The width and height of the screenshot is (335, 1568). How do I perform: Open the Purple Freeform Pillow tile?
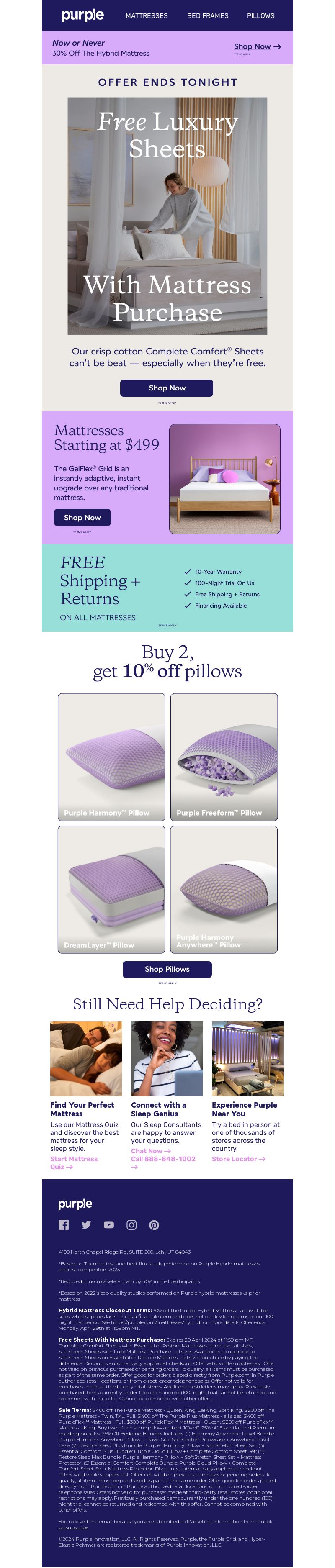(x=224, y=757)
